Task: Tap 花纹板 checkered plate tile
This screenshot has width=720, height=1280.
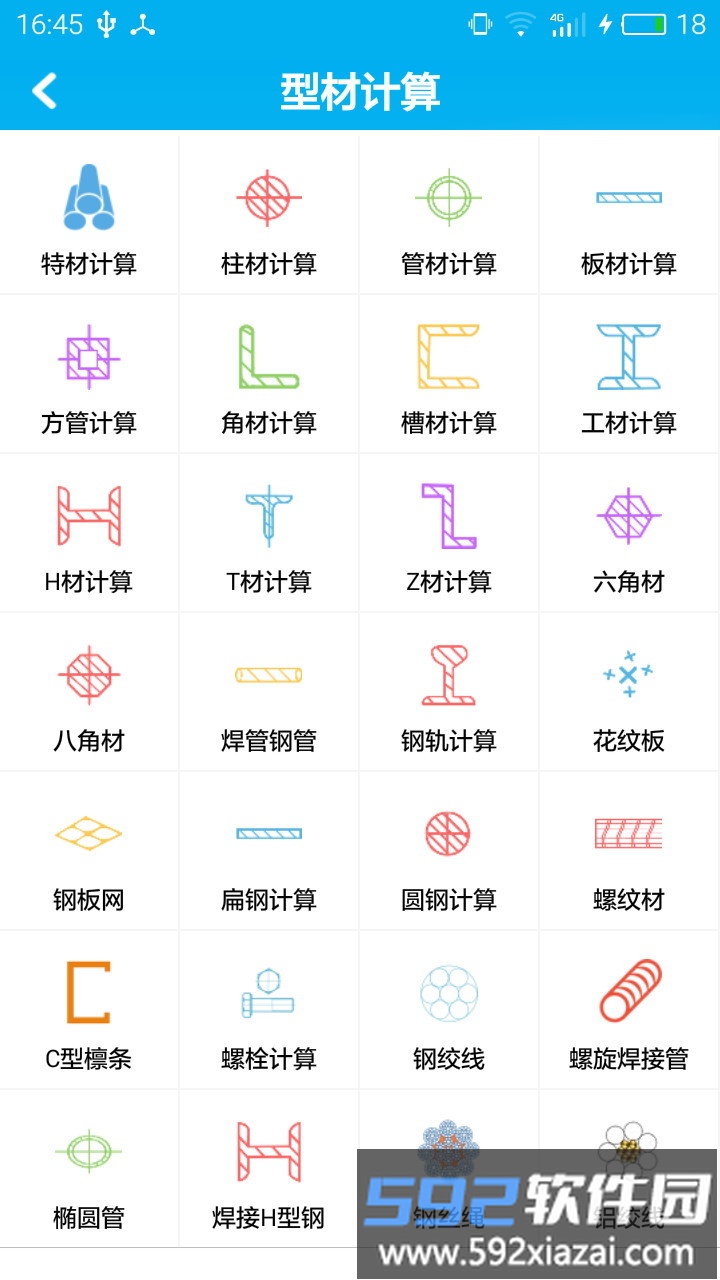Action: tap(629, 693)
